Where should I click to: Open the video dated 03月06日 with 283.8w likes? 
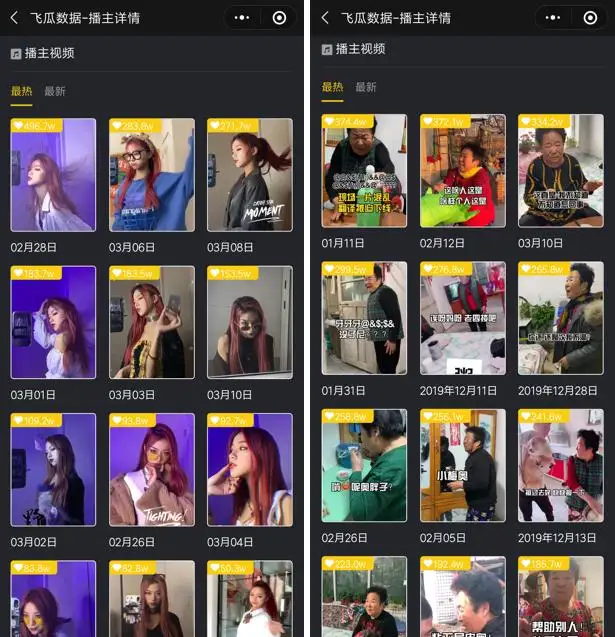pos(151,176)
